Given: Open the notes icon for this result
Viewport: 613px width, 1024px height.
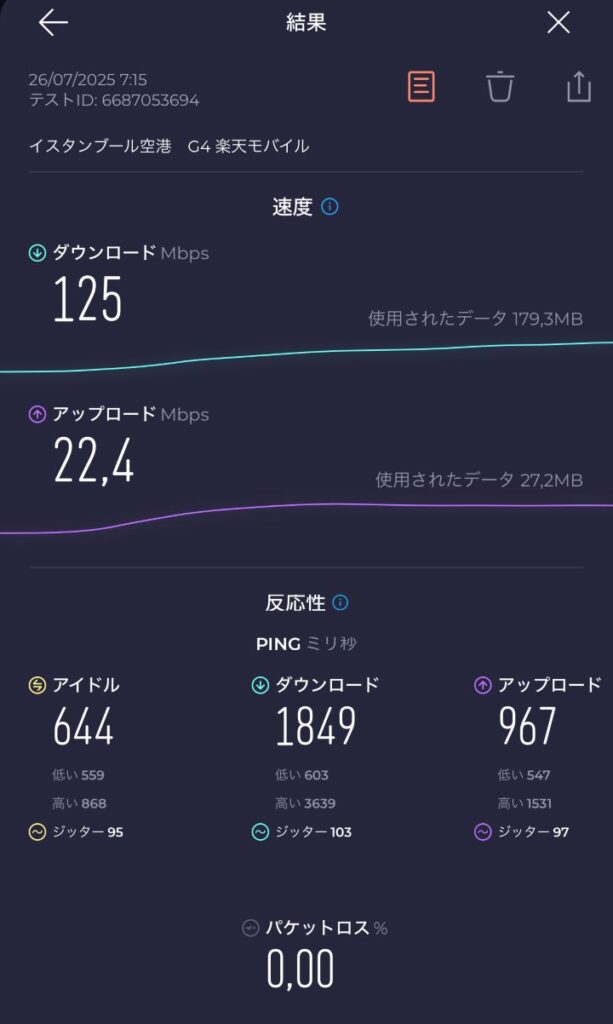Looking at the screenshot, I should [x=421, y=87].
